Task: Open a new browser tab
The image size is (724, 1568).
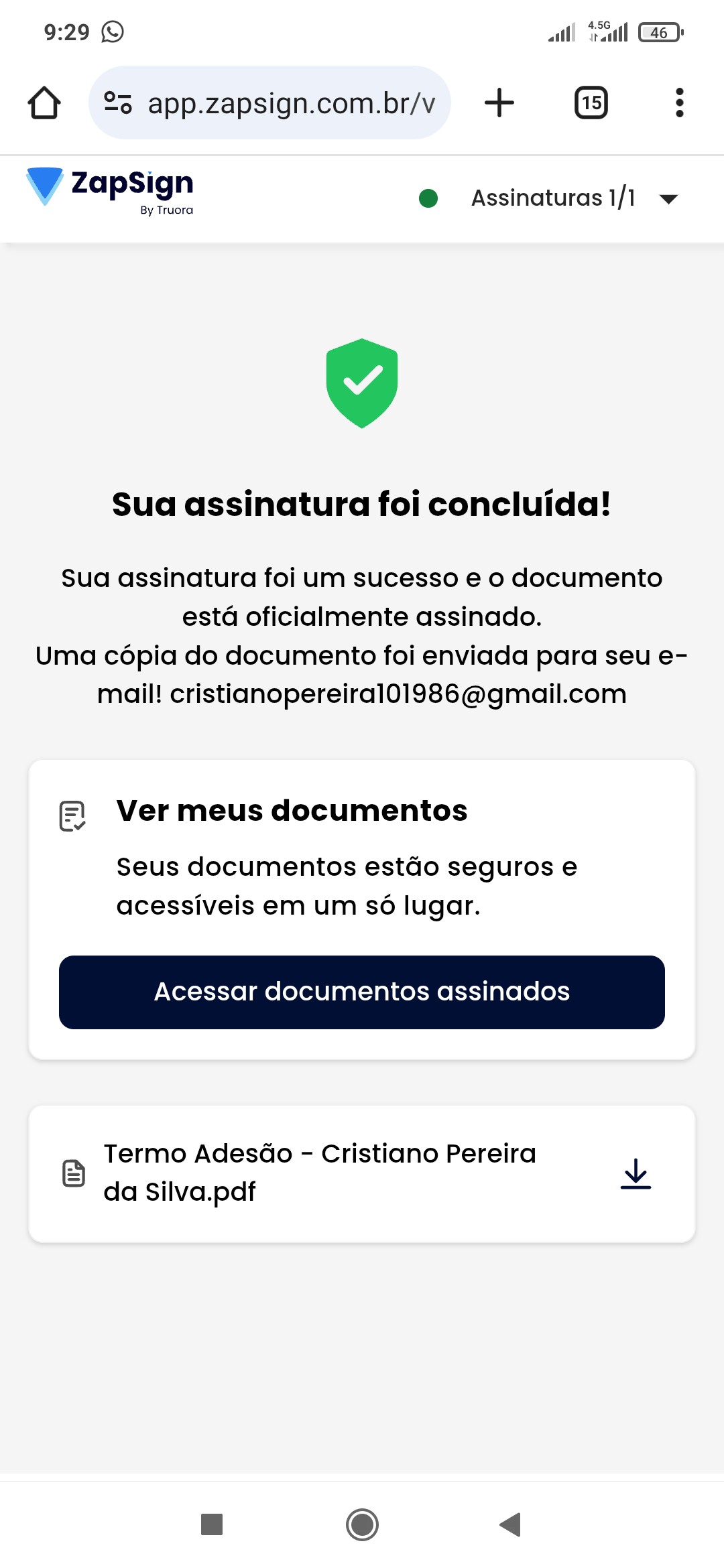Action: pos(499,103)
